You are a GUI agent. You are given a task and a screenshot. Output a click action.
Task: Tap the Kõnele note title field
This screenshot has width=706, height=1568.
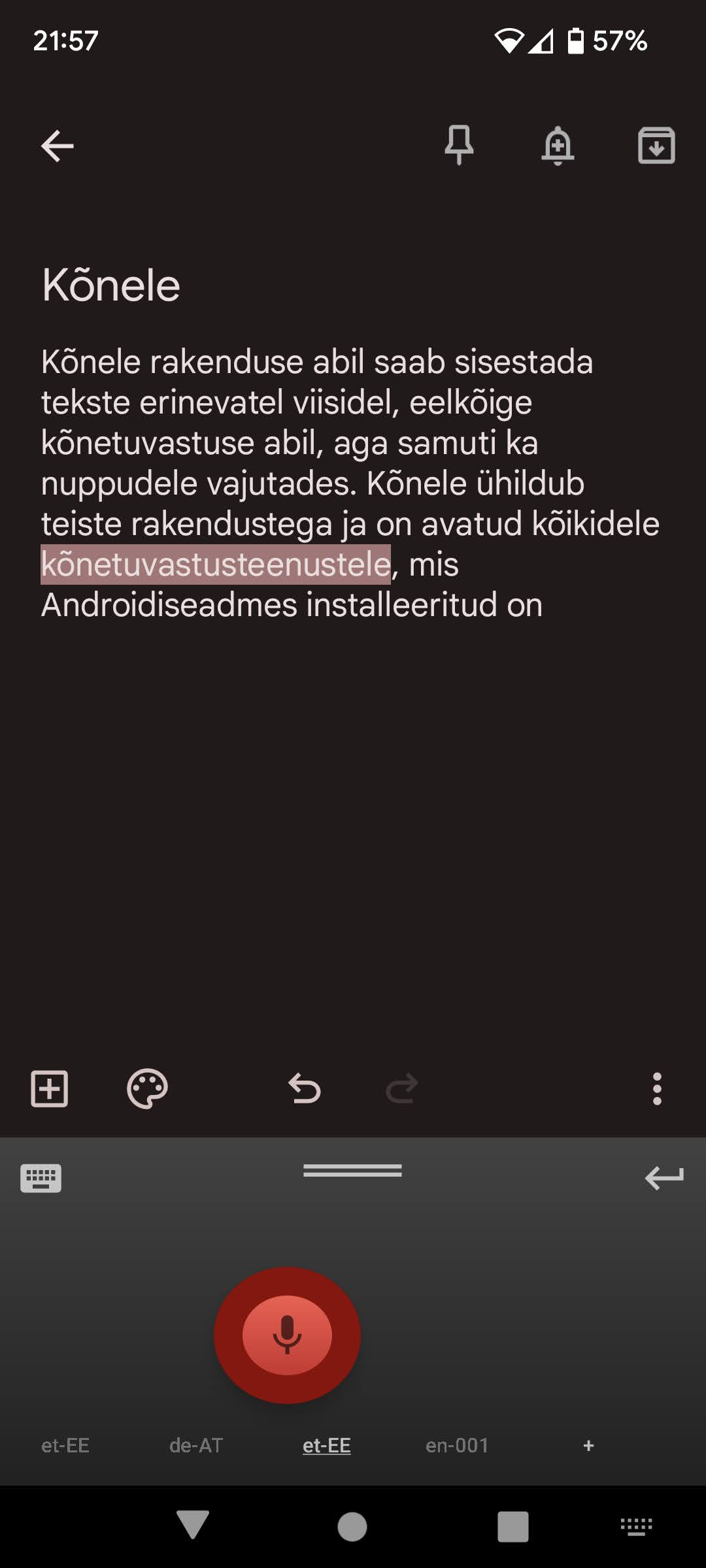click(111, 286)
